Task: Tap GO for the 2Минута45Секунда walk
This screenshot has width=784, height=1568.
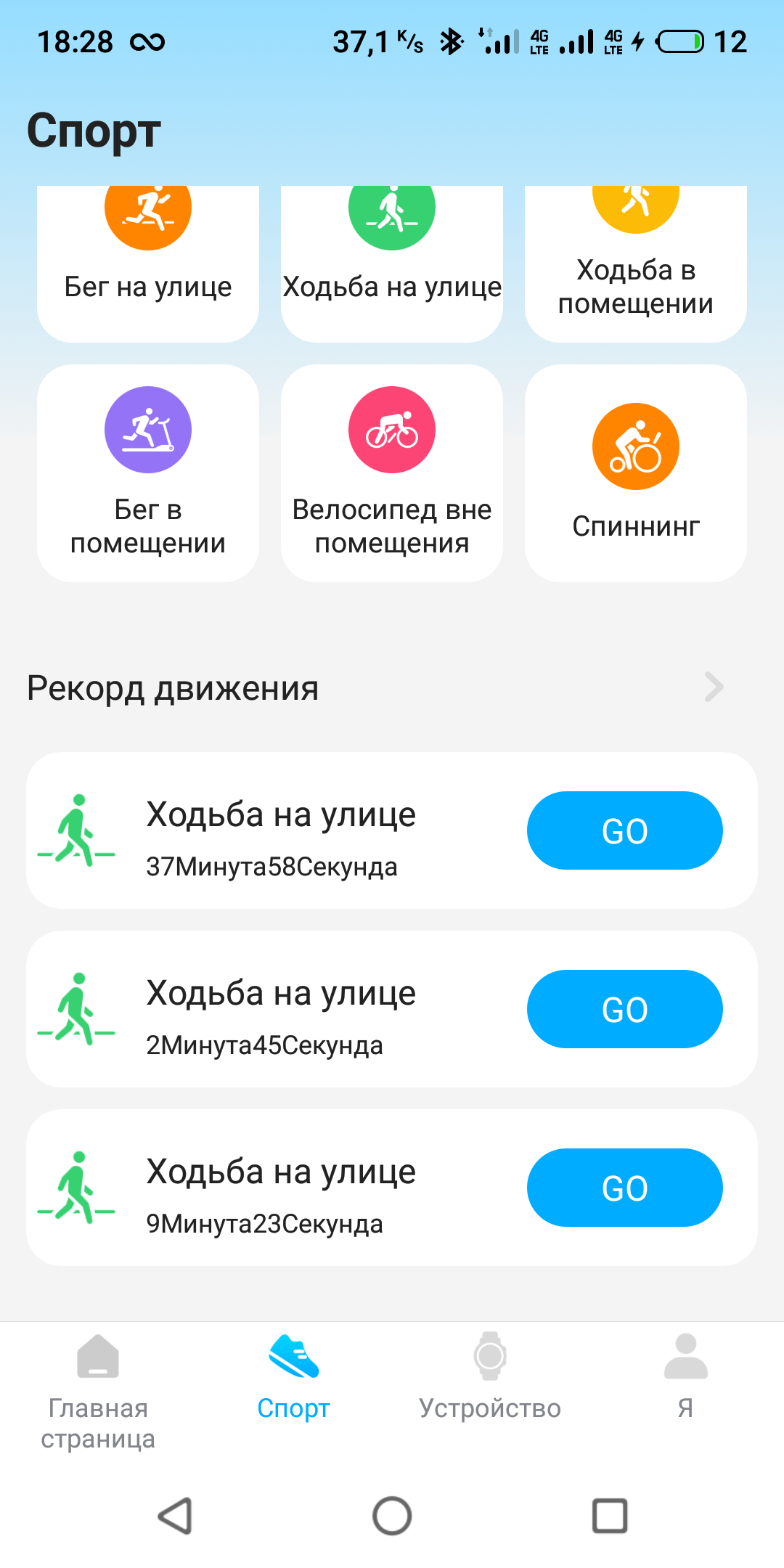Action: [624, 1009]
